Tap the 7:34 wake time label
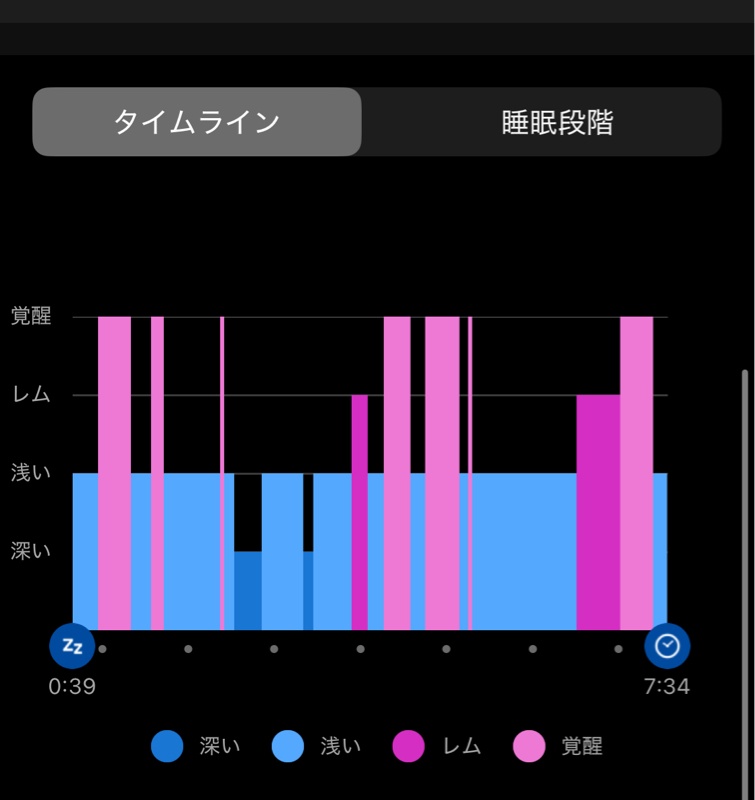Viewport: 755px width, 800px height. click(x=670, y=685)
